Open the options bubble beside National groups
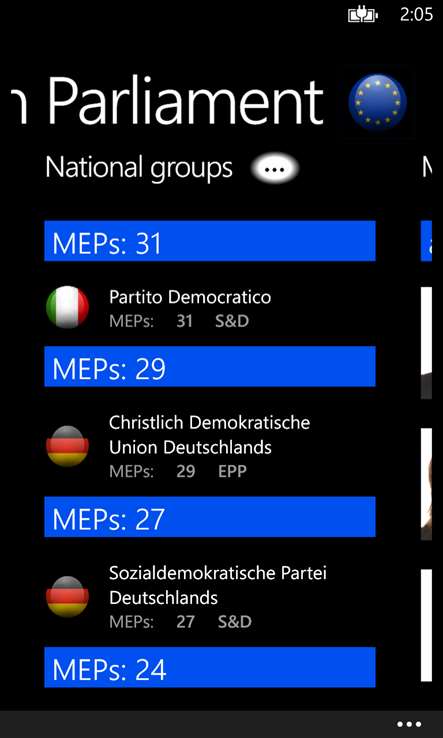The image size is (443, 738). point(275,168)
